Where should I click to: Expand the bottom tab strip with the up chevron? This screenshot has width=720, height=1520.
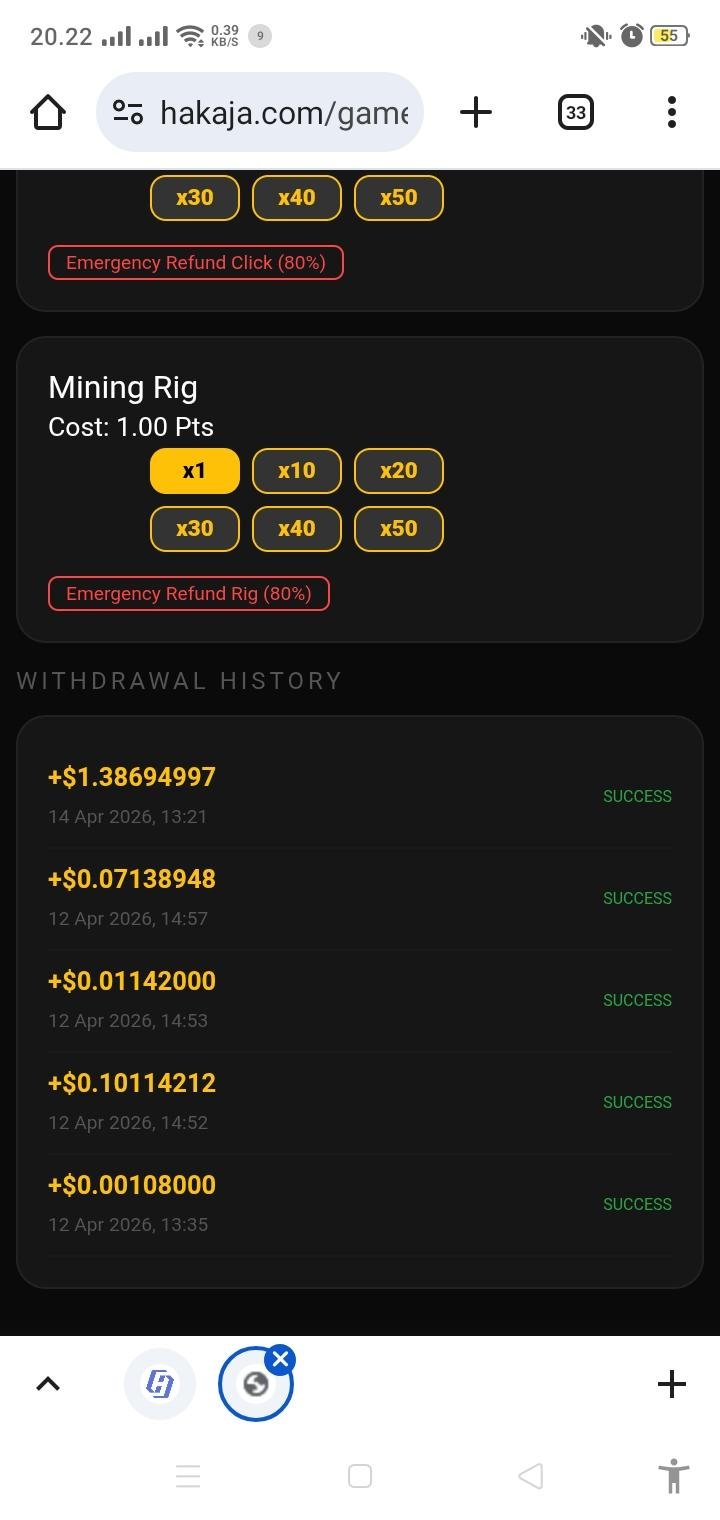[48, 1384]
